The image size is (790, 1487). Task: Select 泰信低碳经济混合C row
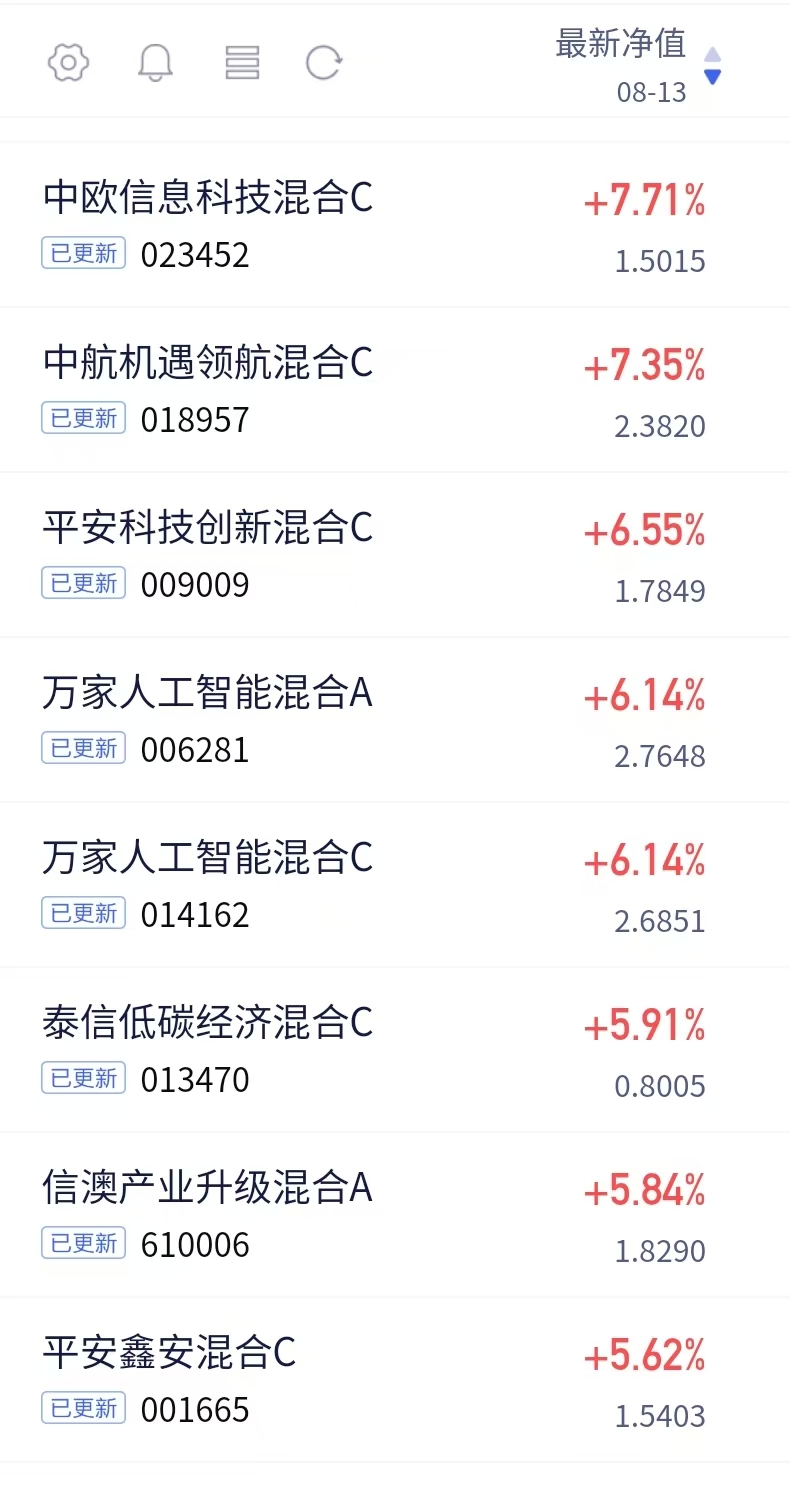395,1050
